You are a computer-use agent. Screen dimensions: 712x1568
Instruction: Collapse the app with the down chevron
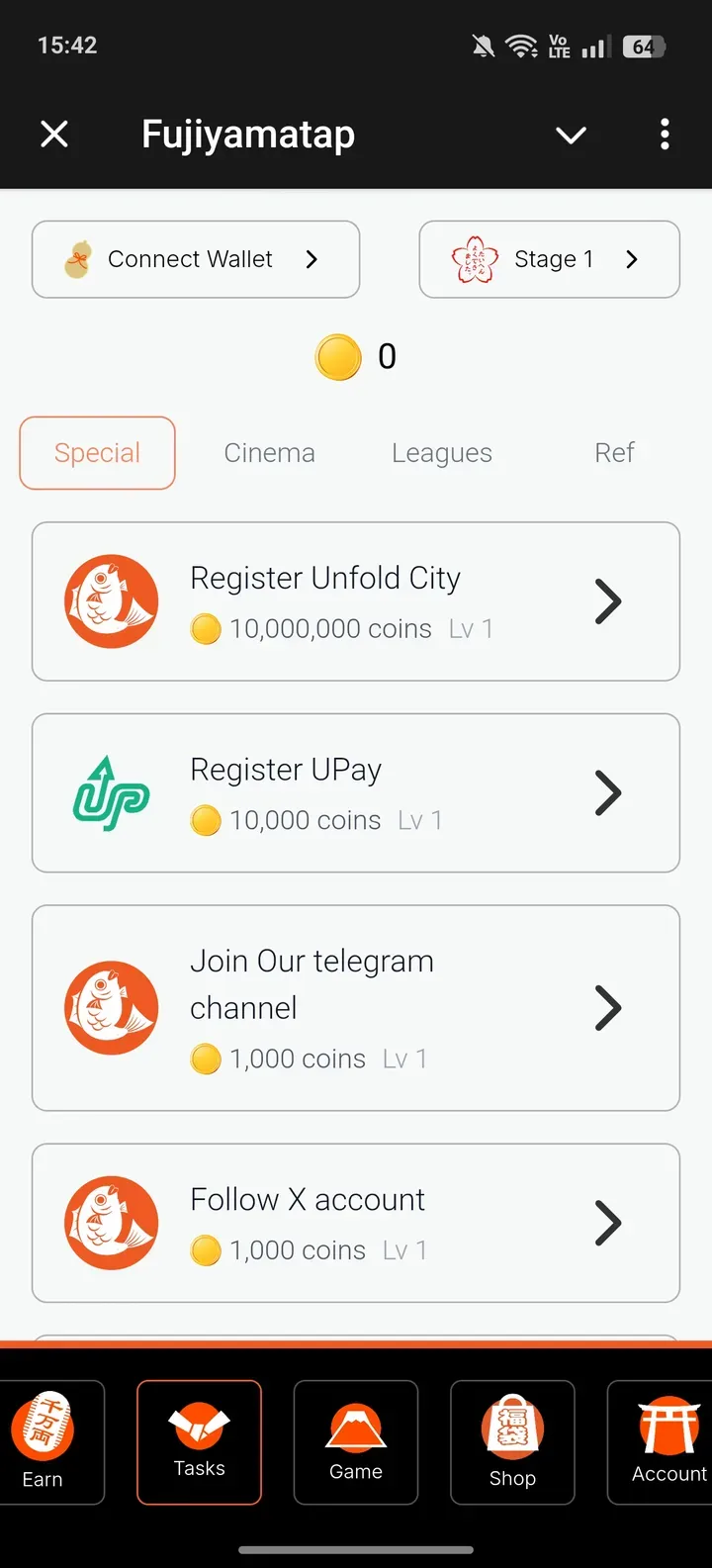coord(571,135)
